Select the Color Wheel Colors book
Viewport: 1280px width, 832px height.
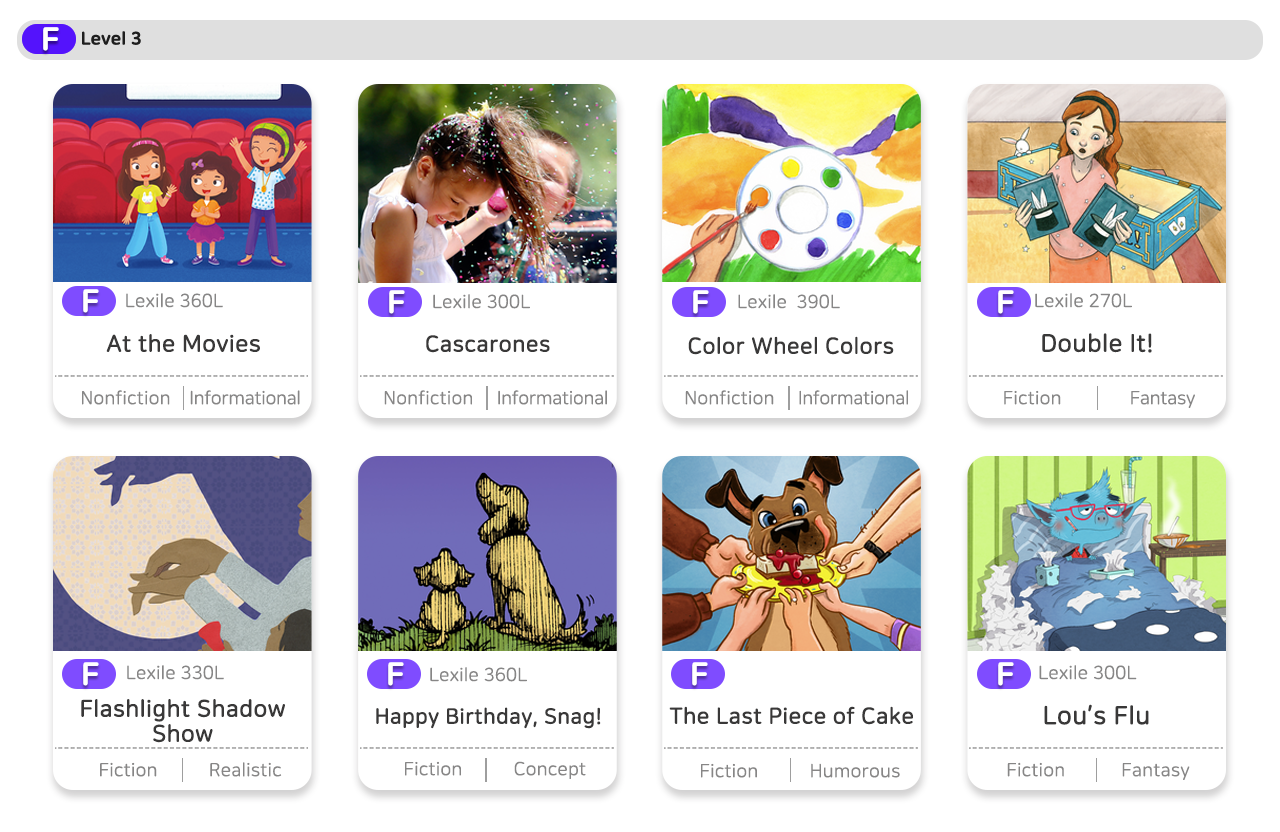click(x=791, y=183)
